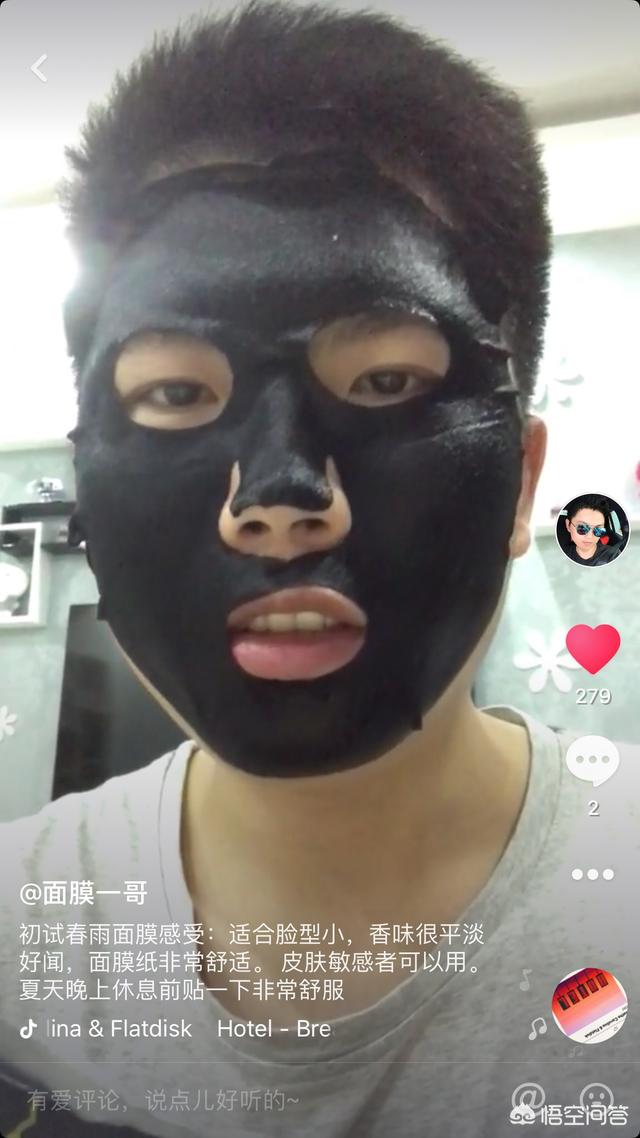This screenshot has height=1138, width=640.
Task: Like this video with the heart icon
Action: (x=593, y=648)
